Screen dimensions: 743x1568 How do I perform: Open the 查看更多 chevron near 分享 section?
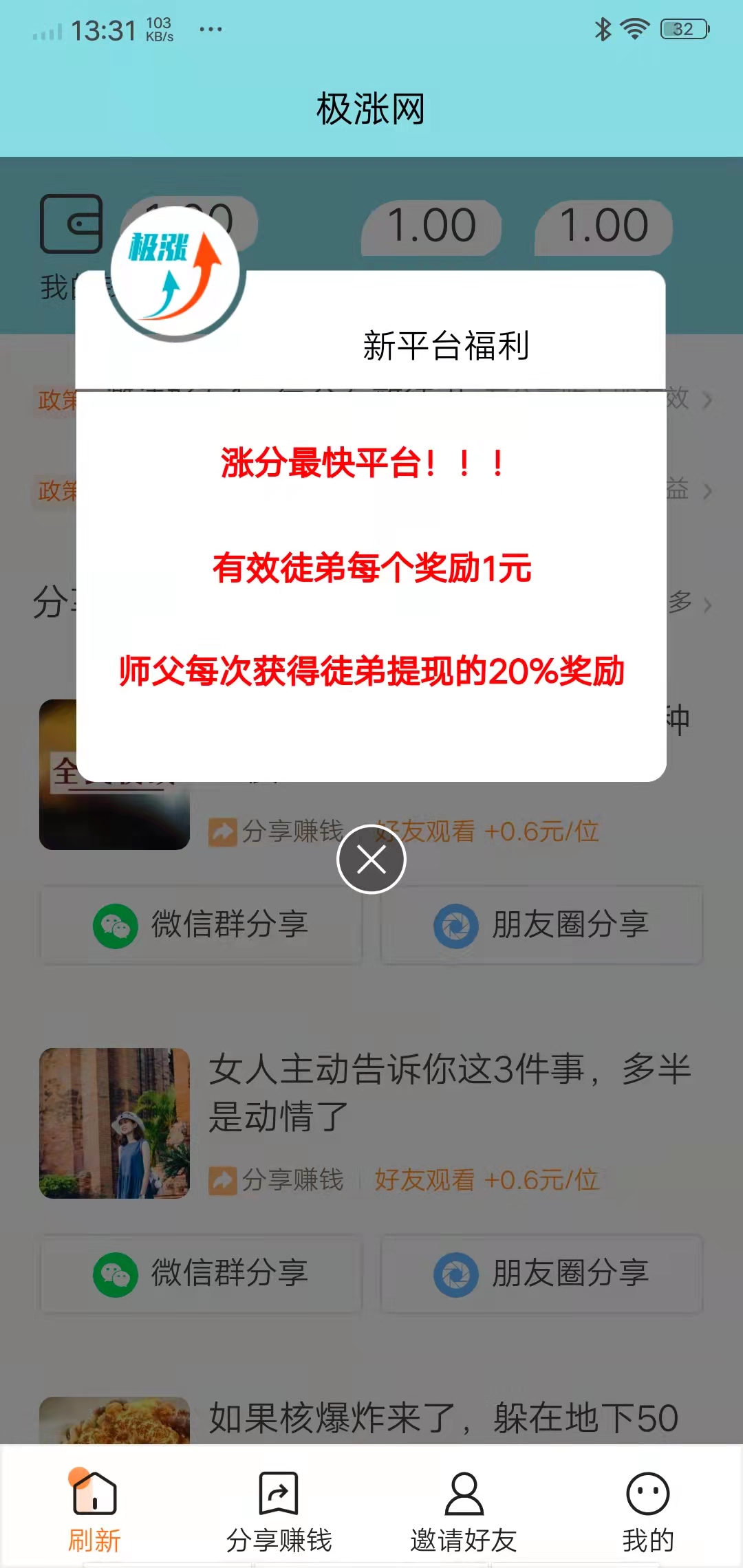[707, 605]
